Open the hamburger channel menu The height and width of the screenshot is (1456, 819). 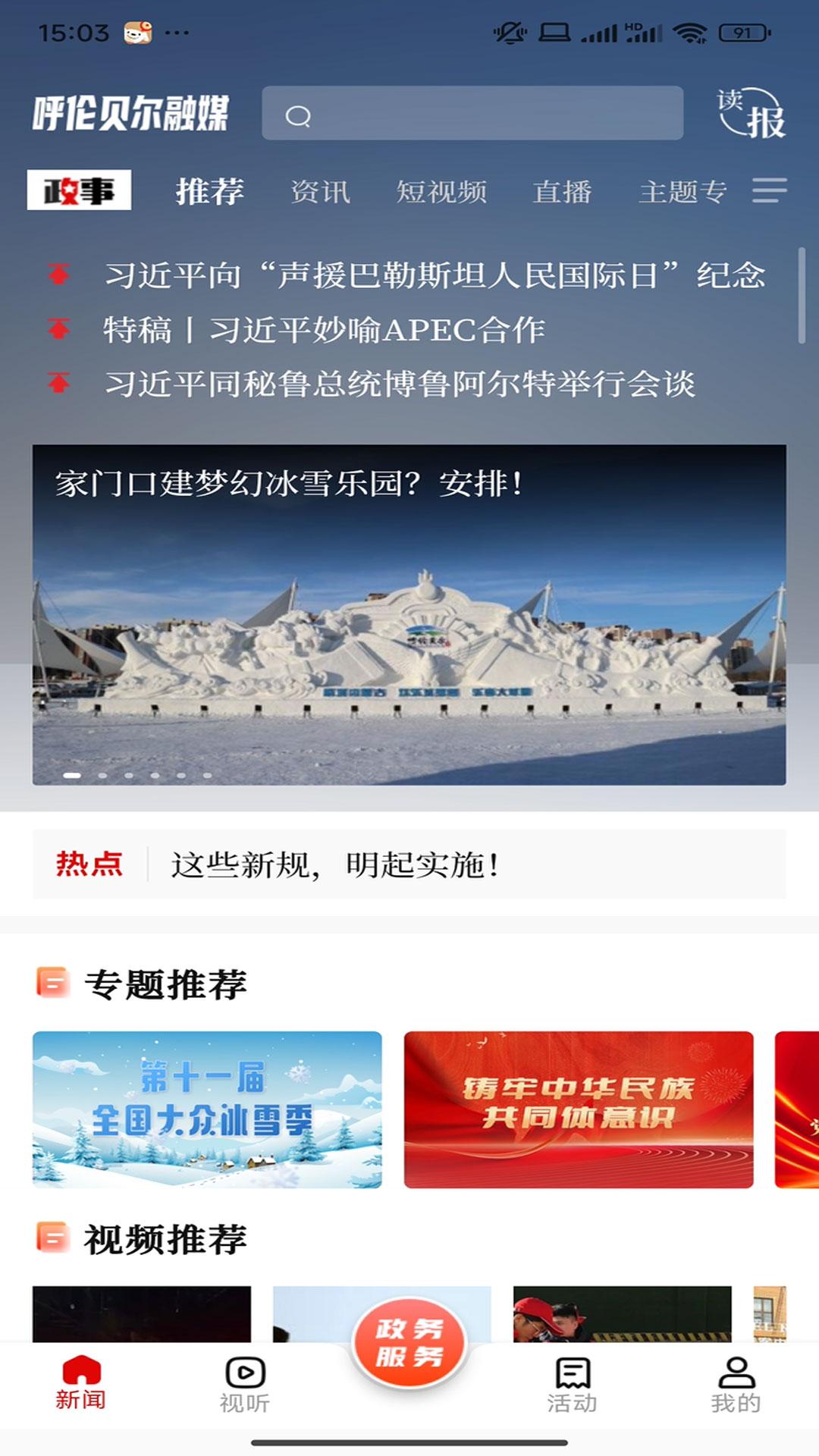tap(768, 190)
